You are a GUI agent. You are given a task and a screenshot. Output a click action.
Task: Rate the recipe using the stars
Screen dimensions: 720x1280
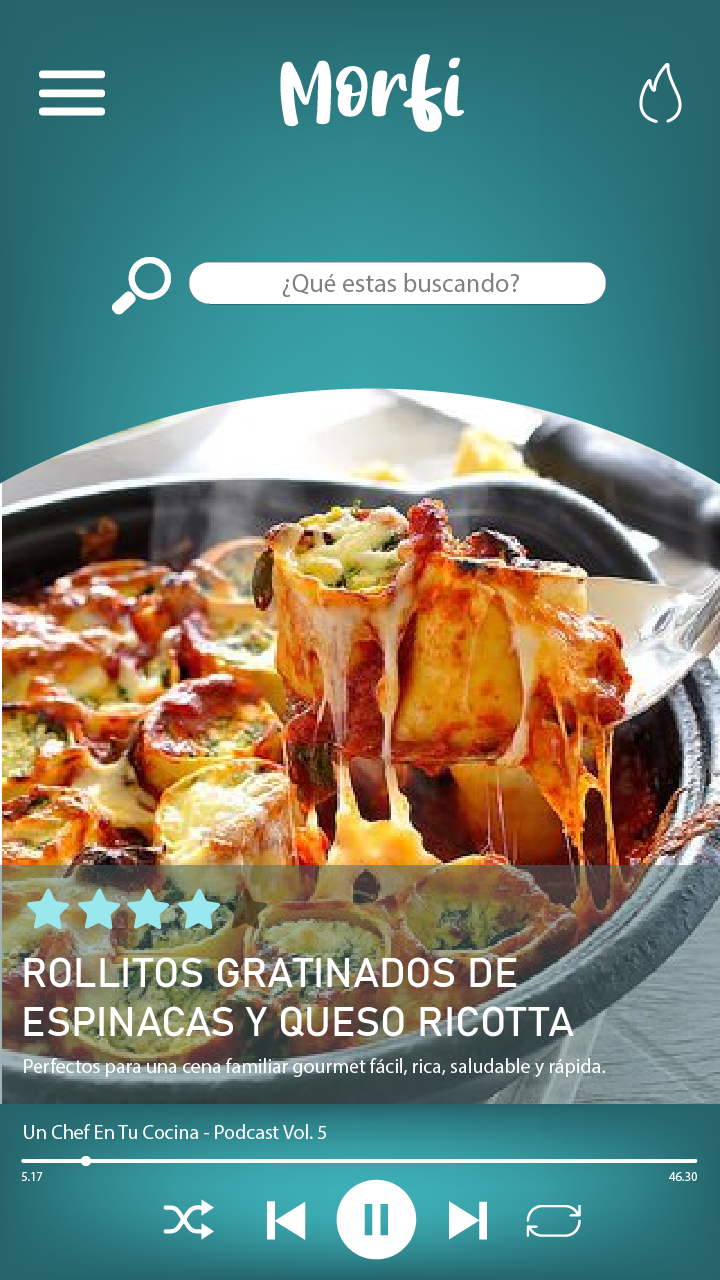click(x=124, y=909)
